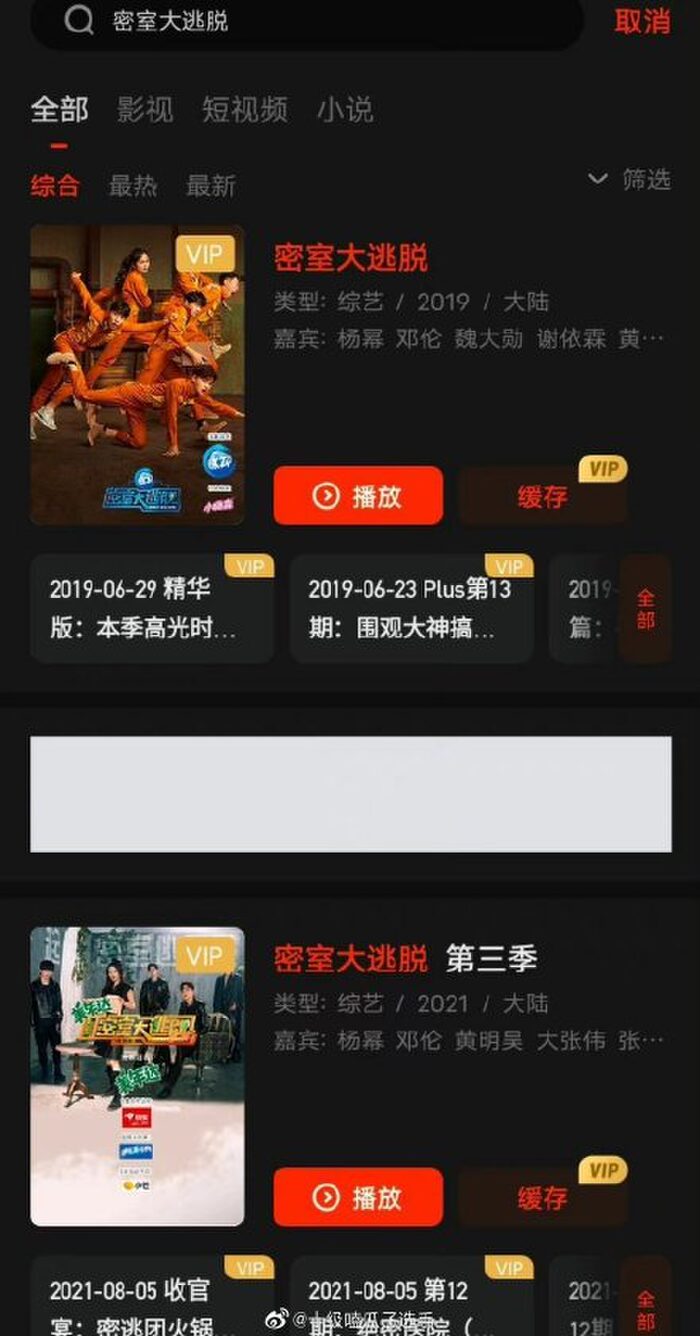Open the 2019-06-23 Plus第13期 episode
Viewport: 700px width, 1336px height.
[x=411, y=608]
